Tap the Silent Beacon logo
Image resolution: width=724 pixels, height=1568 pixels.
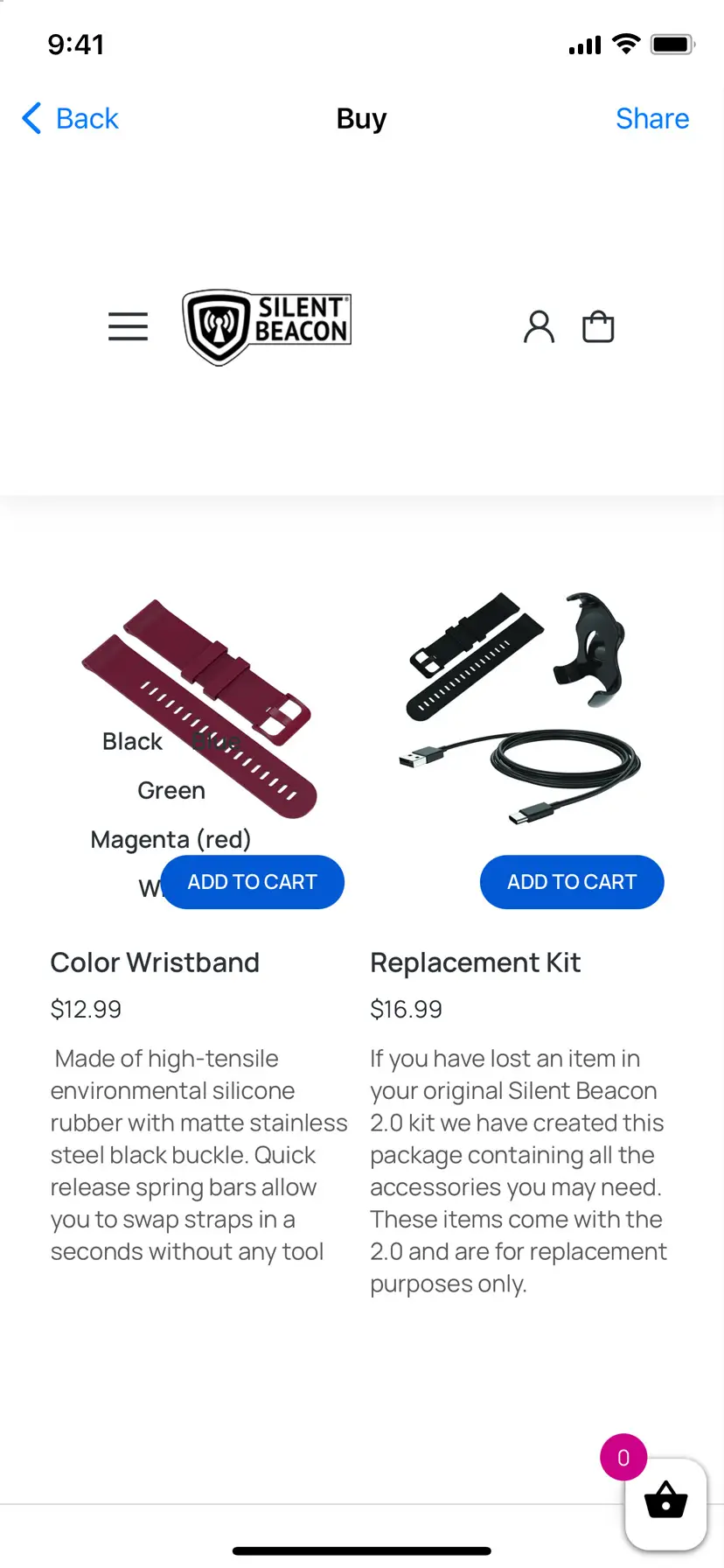267,327
